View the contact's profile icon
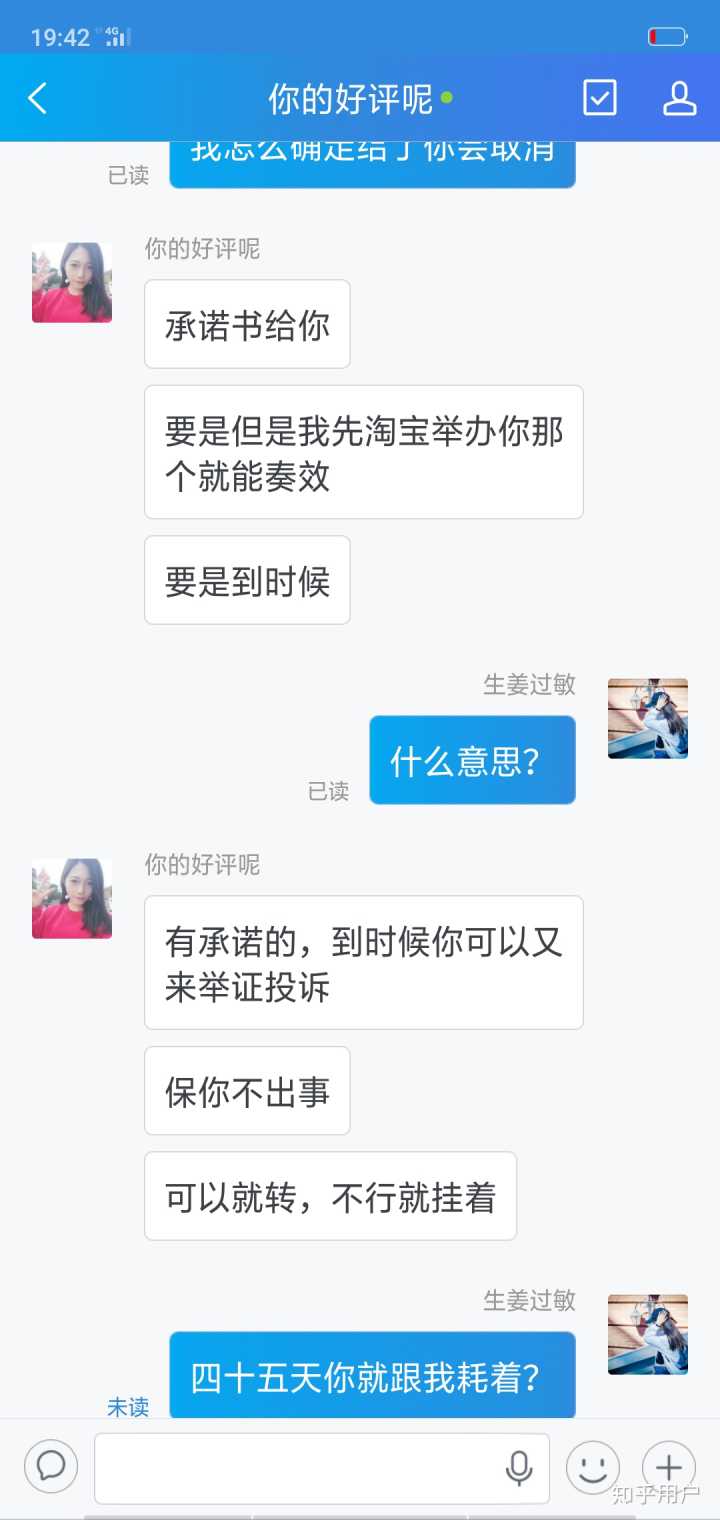The width and height of the screenshot is (720, 1520). 679,98
